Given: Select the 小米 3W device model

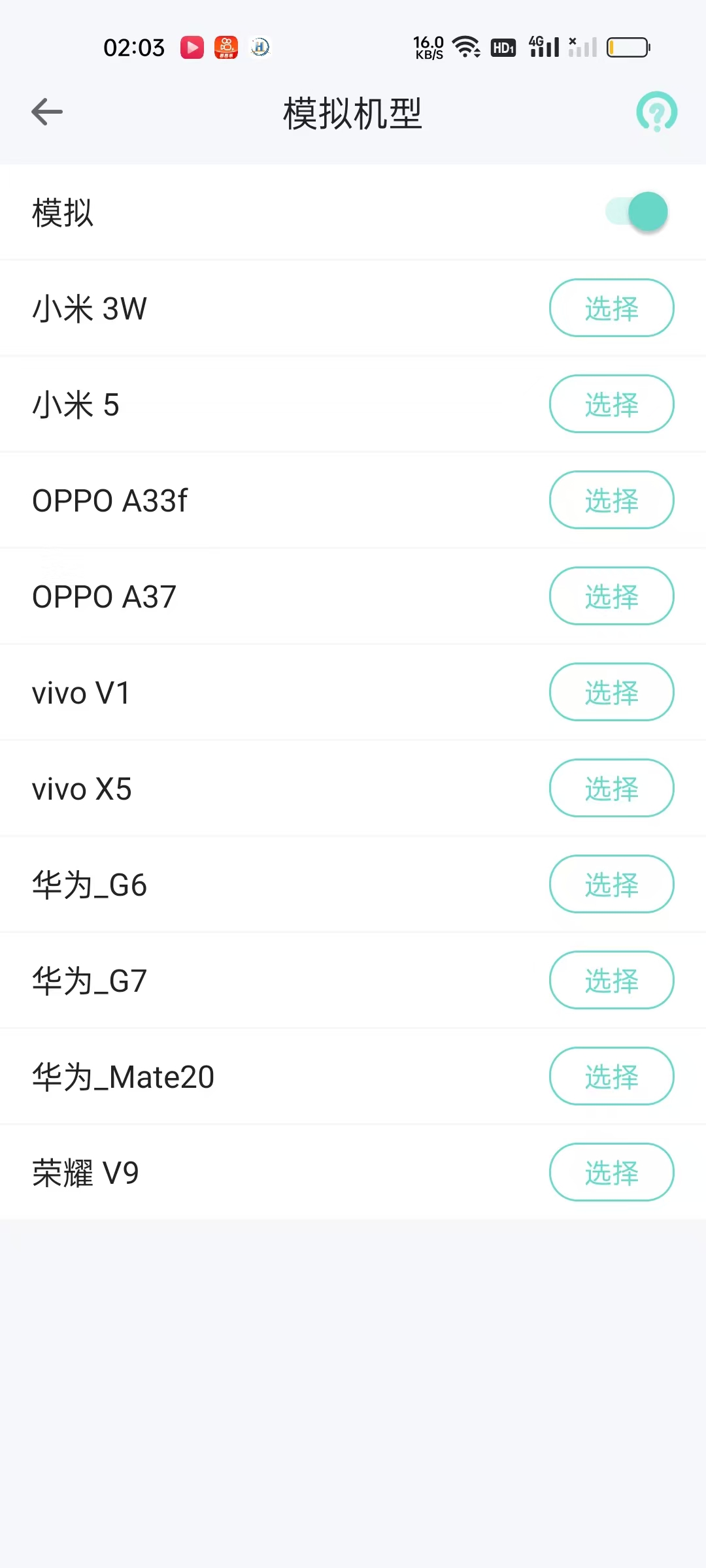Looking at the screenshot, I should (611, 308).
